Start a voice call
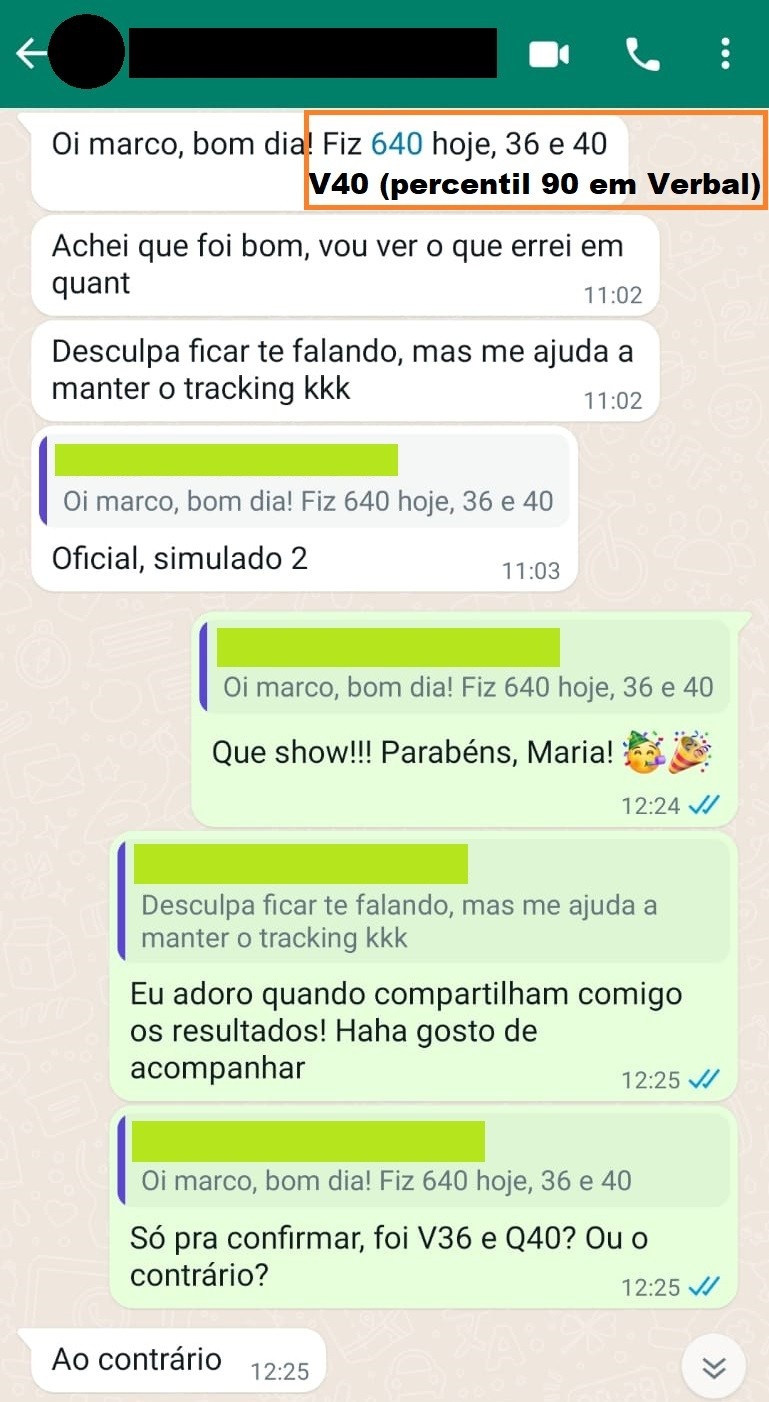The width and height of the screenshot is (769, 1402). point(642,54)
